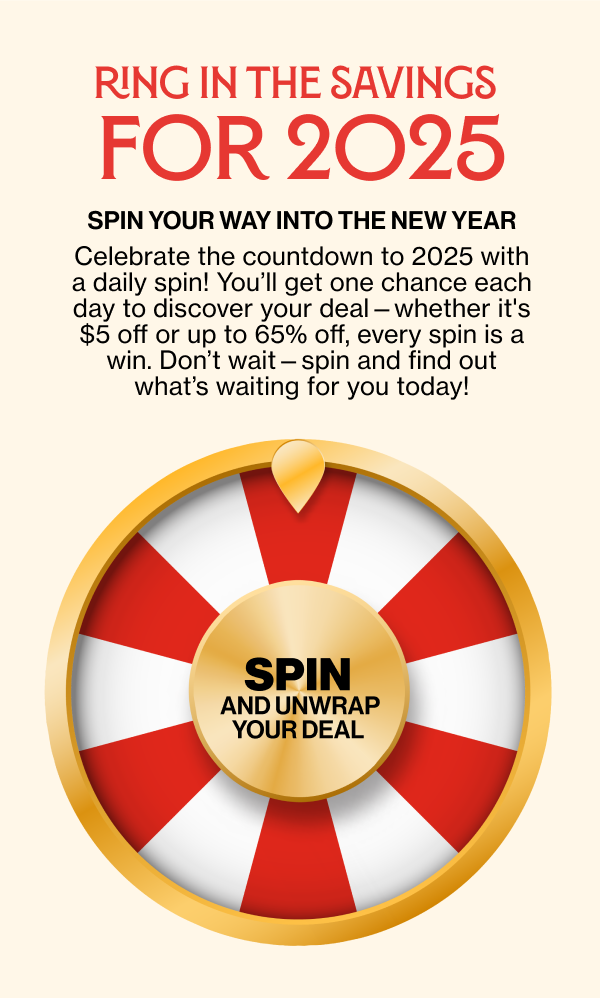Viewport: 600px width, 998px height.
Task: Tap SPIN and unwrap your deal
Action: click(x=298, y=692)
